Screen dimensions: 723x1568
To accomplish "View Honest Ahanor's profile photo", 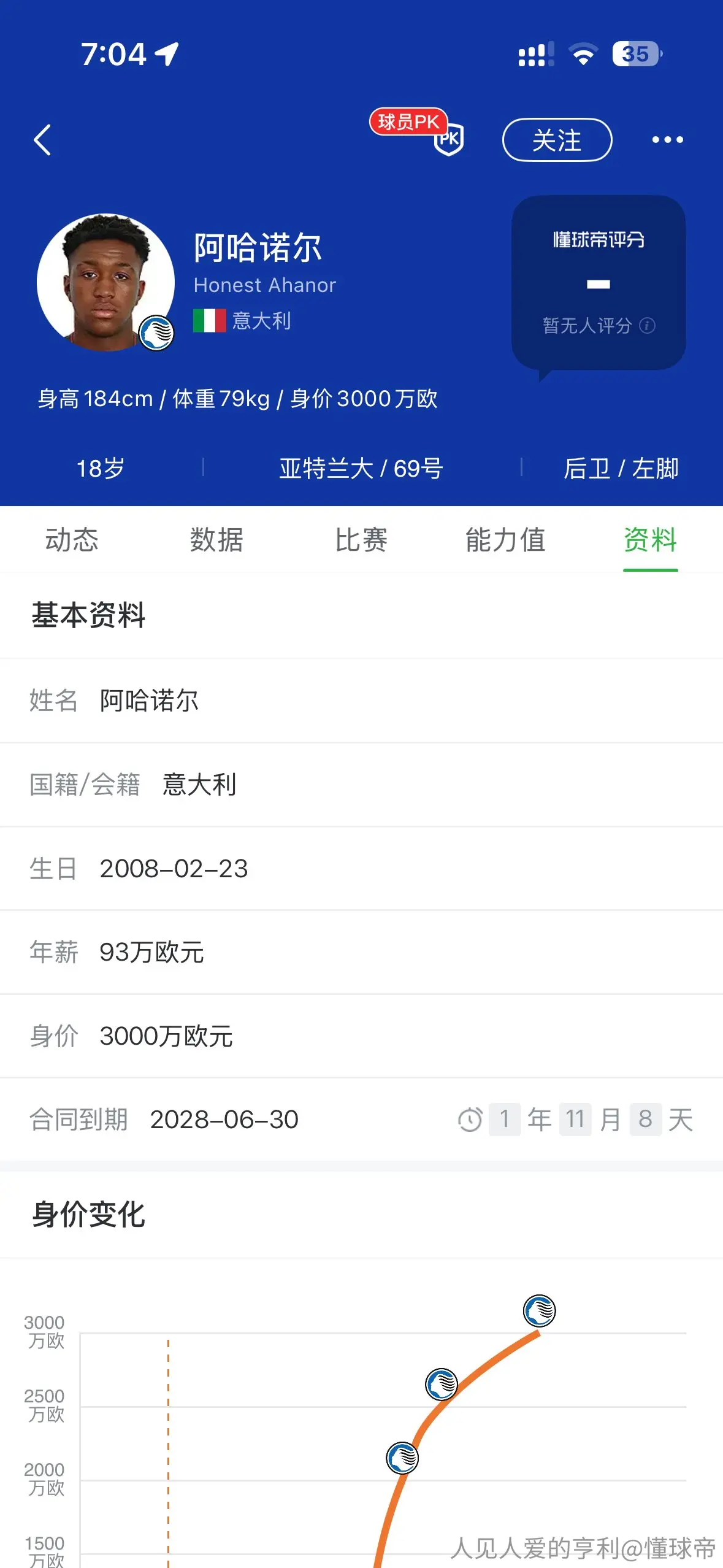I will pyautogui.click(x=105, y=282).
